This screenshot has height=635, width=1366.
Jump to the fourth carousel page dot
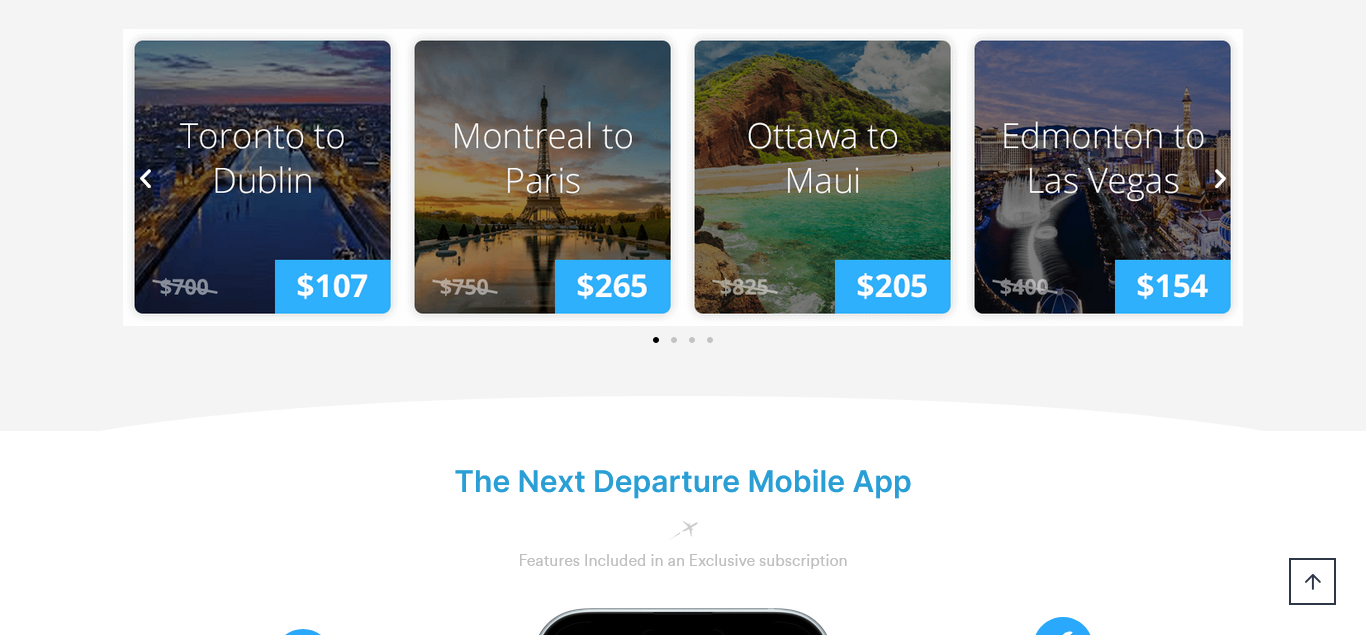pyautogui.click(x=710, y=340)
